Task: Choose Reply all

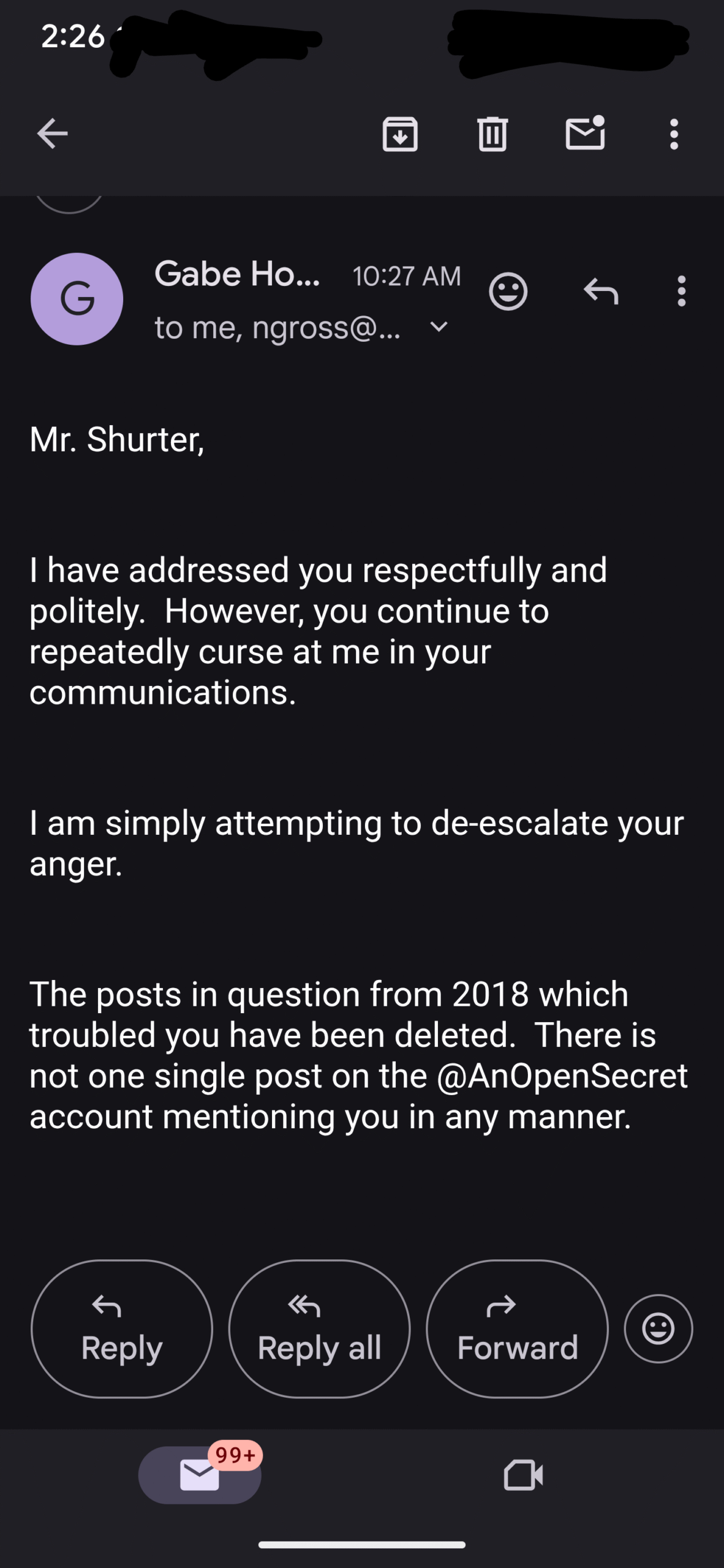Action: pos(319,1329)
